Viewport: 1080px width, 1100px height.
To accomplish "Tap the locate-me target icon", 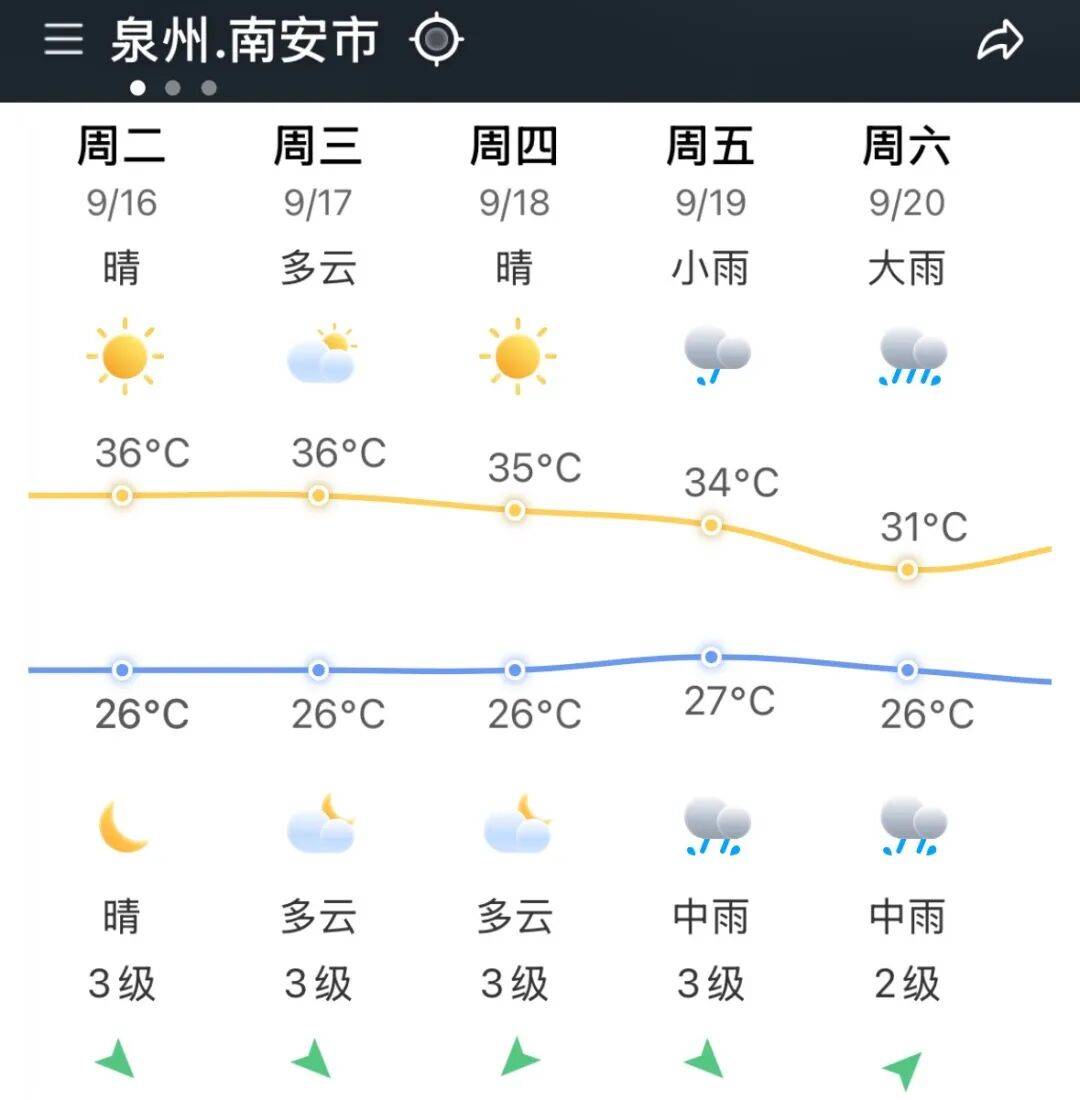I will point(436,41).
